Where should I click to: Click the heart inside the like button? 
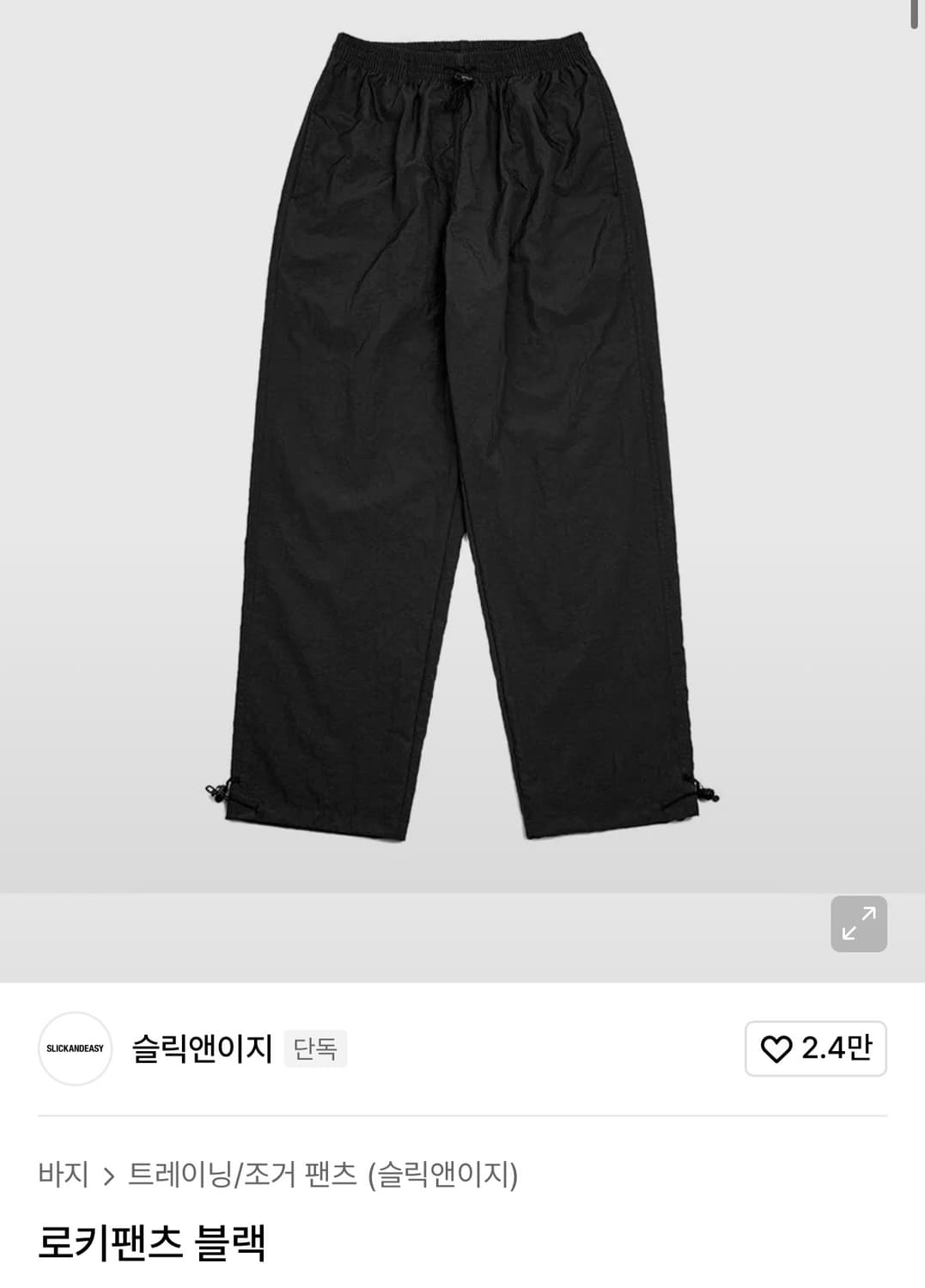pos(777,1048)
